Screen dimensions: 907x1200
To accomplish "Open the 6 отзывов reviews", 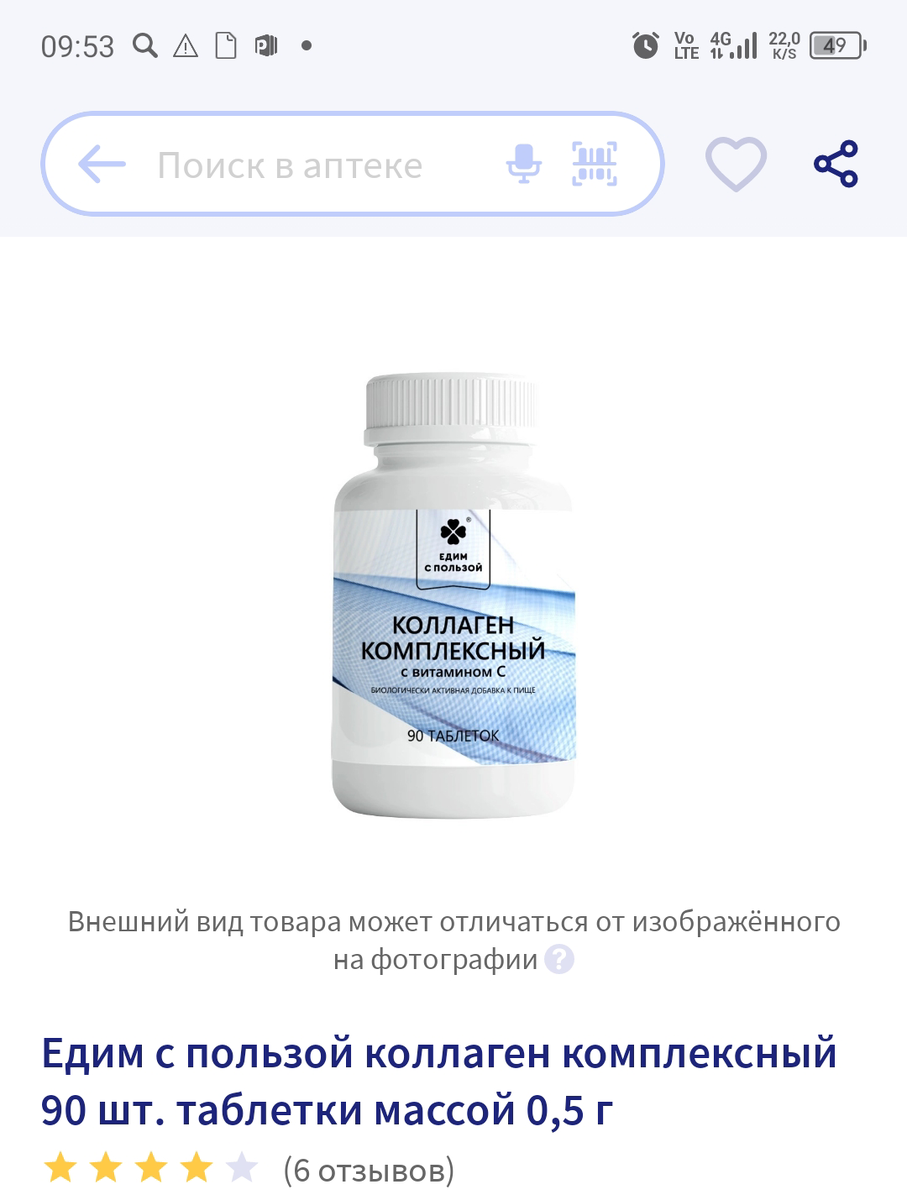I will (368, 1168).
